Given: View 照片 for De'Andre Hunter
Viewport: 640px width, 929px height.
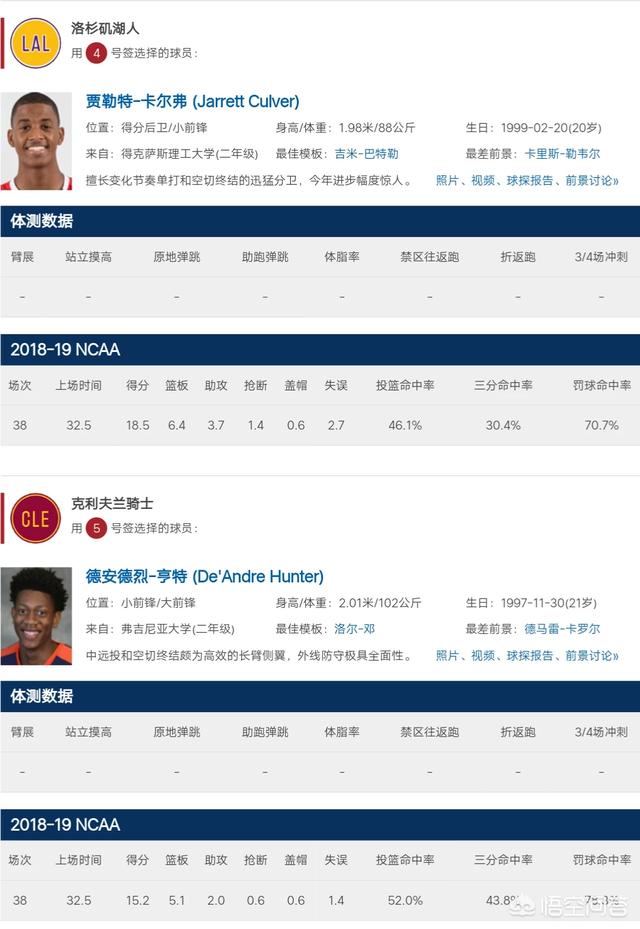Looking at the screenshot, I should [448, 656].
